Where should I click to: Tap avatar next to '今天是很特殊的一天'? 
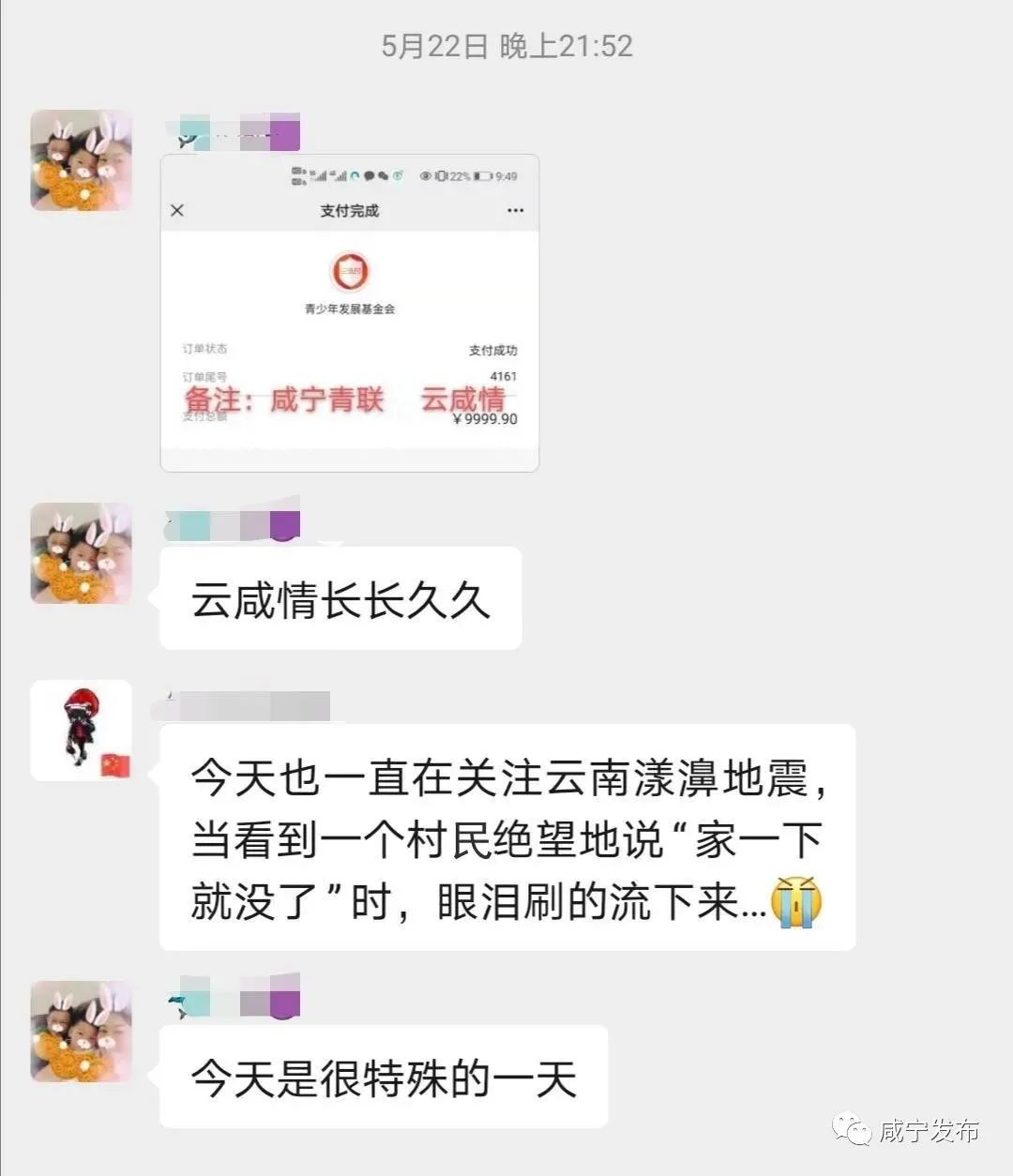point(81,1032)
